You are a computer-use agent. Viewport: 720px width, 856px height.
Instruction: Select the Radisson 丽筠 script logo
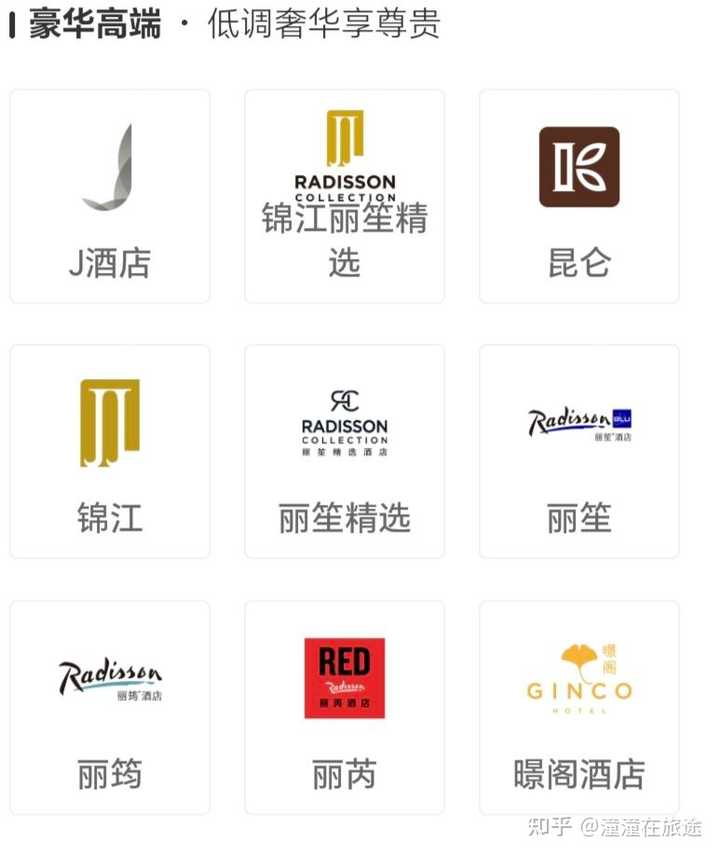coord(108,675)
